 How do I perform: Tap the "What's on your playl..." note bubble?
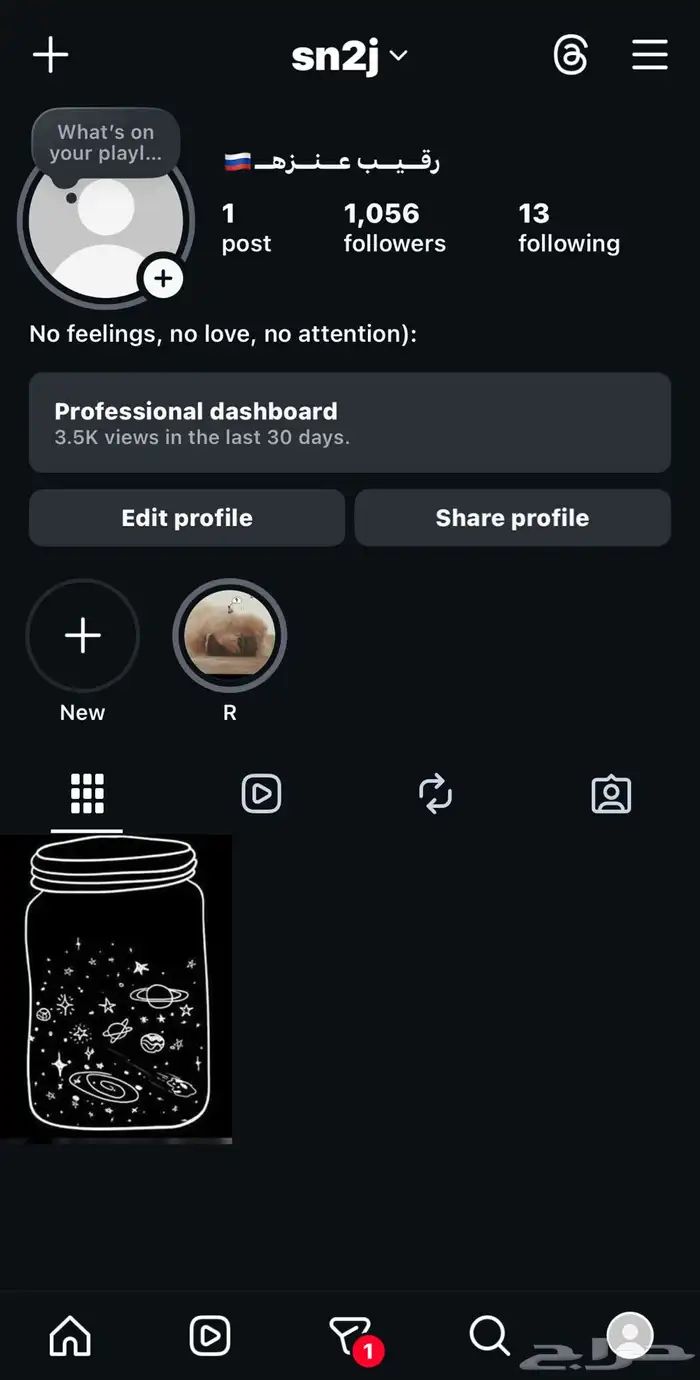(106, 143)
